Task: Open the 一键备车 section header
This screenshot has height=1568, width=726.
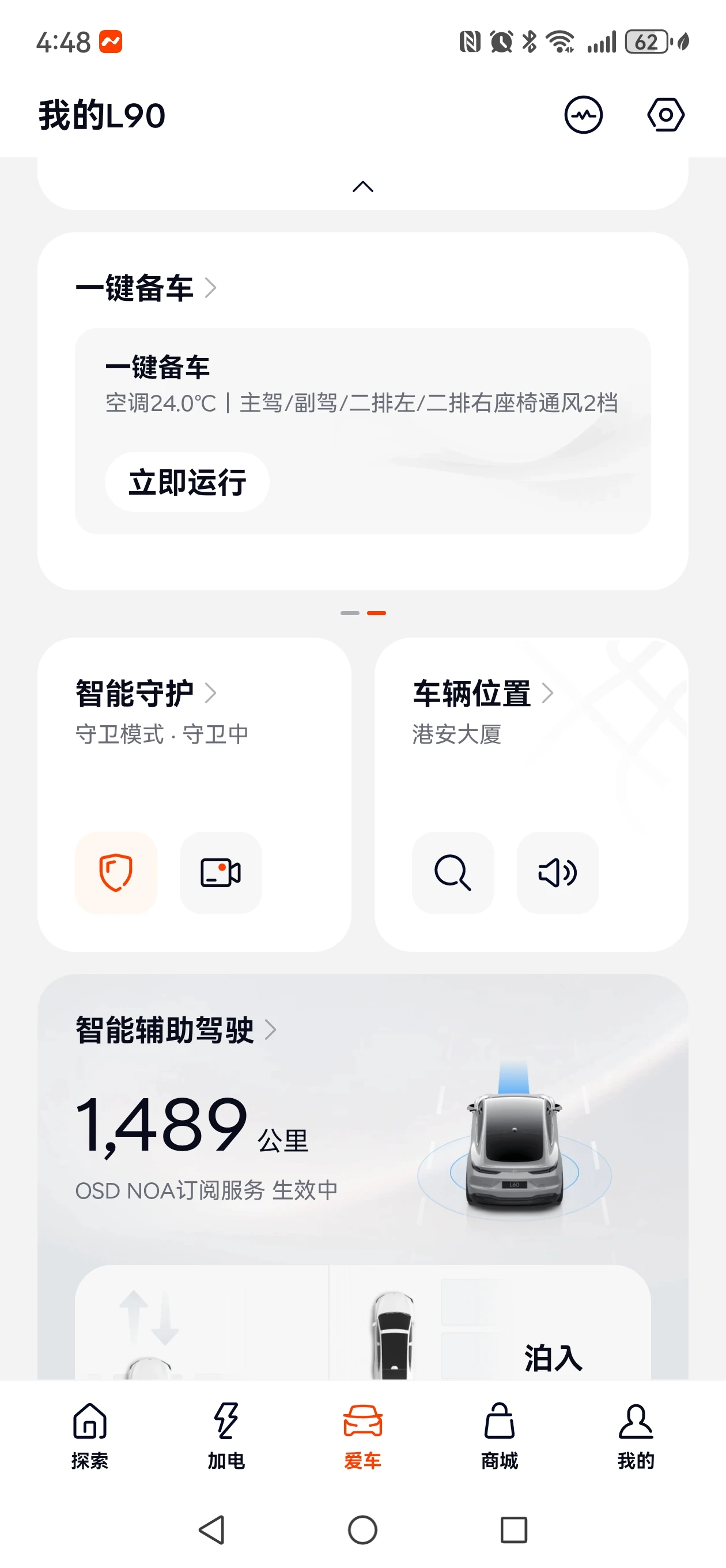Action: point(146,288)
